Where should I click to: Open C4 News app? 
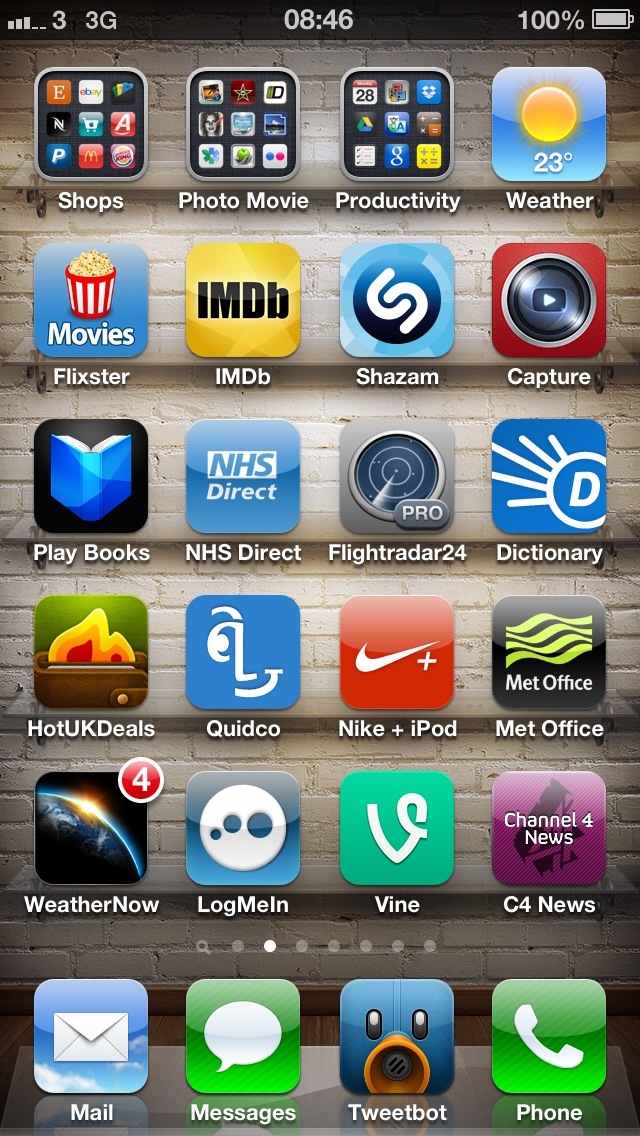pyautogui.click(x=549, y=828)
